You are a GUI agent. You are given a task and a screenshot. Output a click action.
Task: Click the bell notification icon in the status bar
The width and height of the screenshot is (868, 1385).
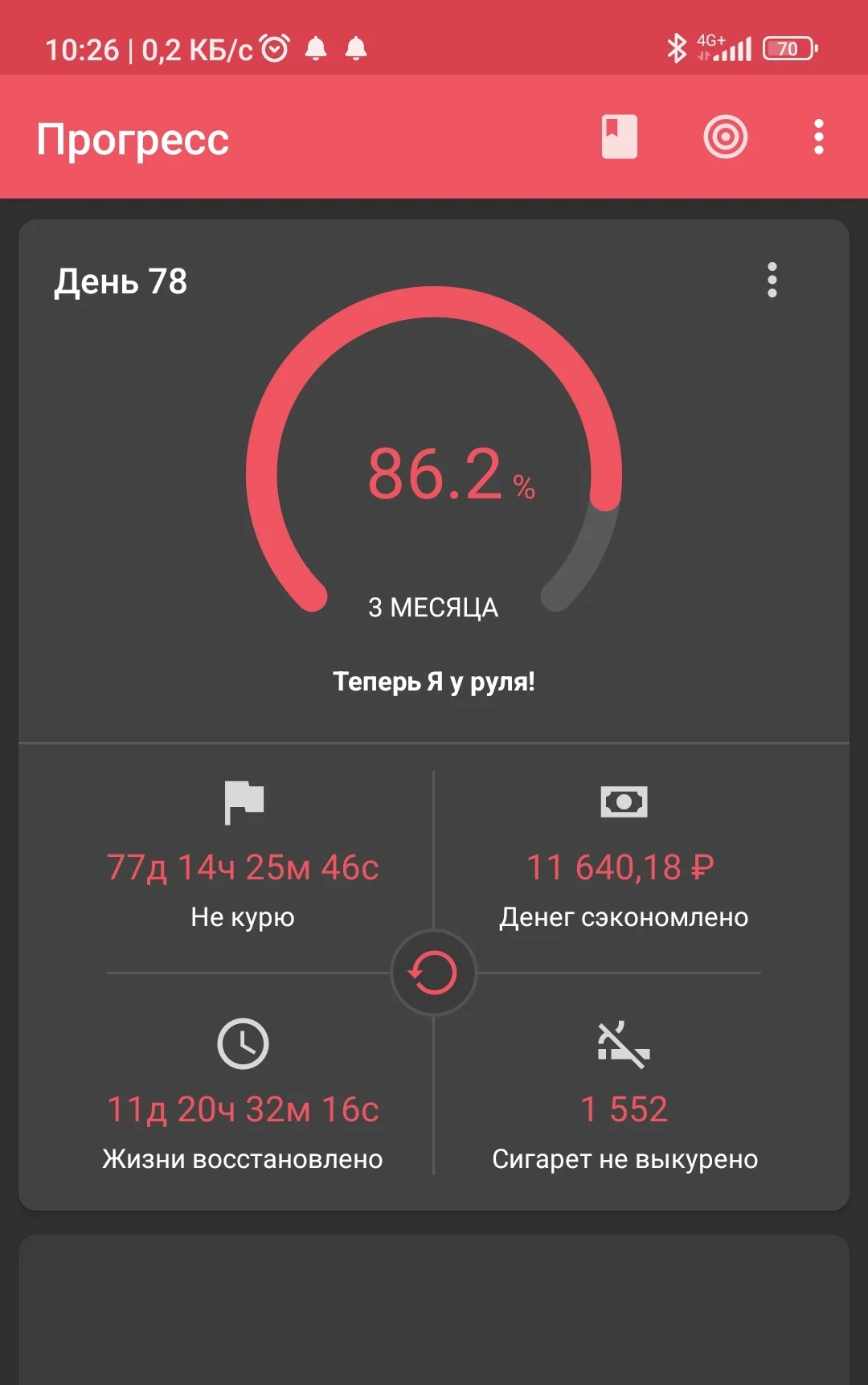[x=316, y=48]
